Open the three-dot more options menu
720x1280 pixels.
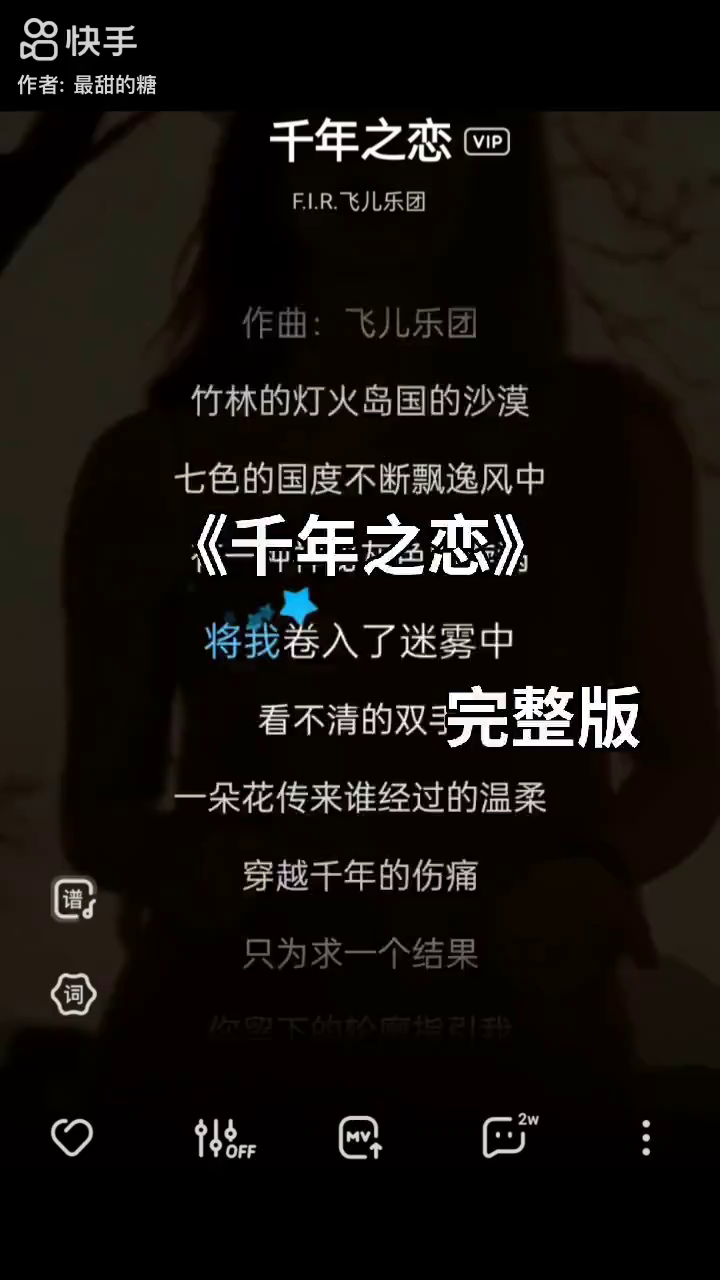[x=646, y=1138]
